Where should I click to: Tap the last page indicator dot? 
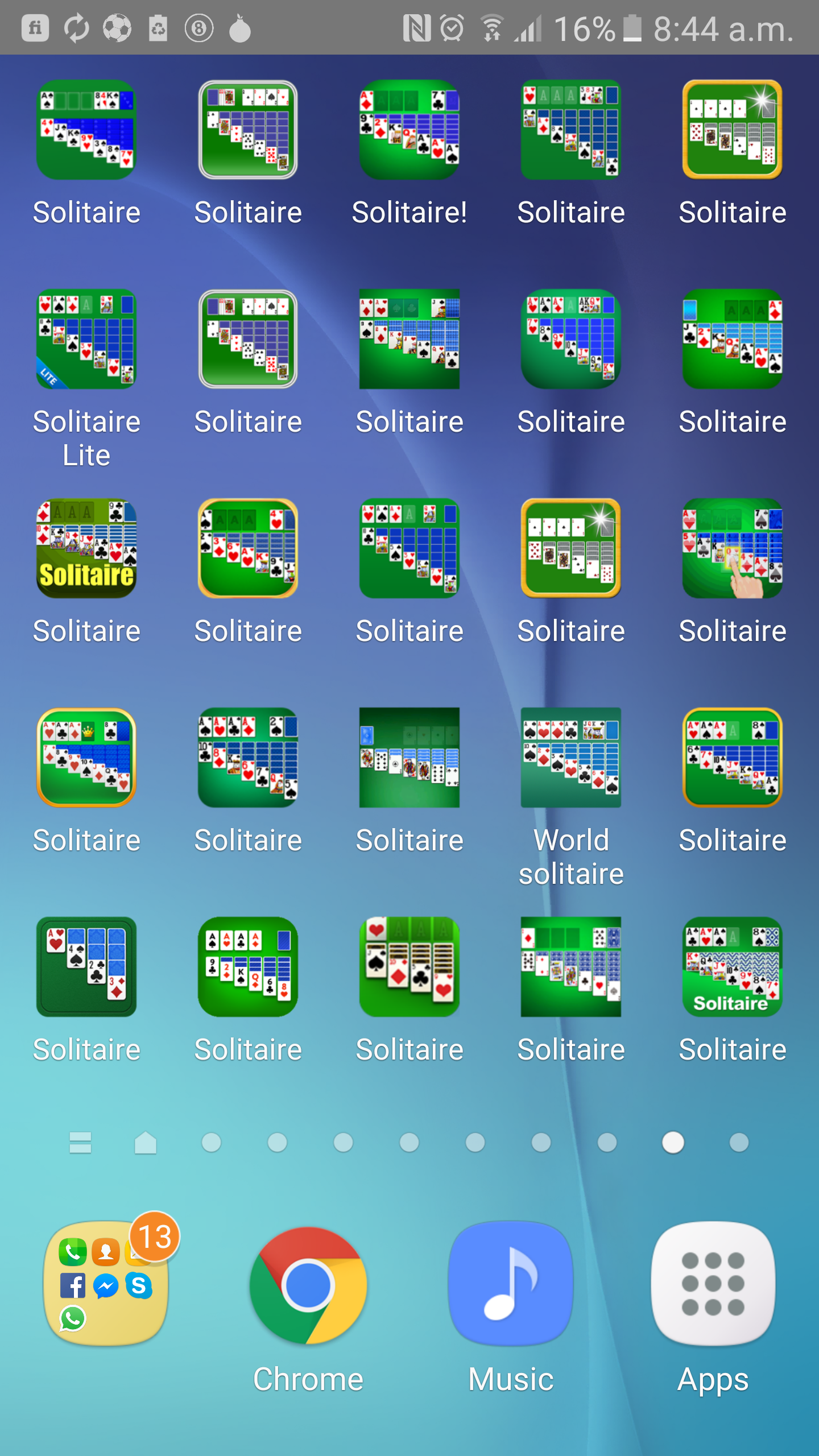(x=738, y=1143)
